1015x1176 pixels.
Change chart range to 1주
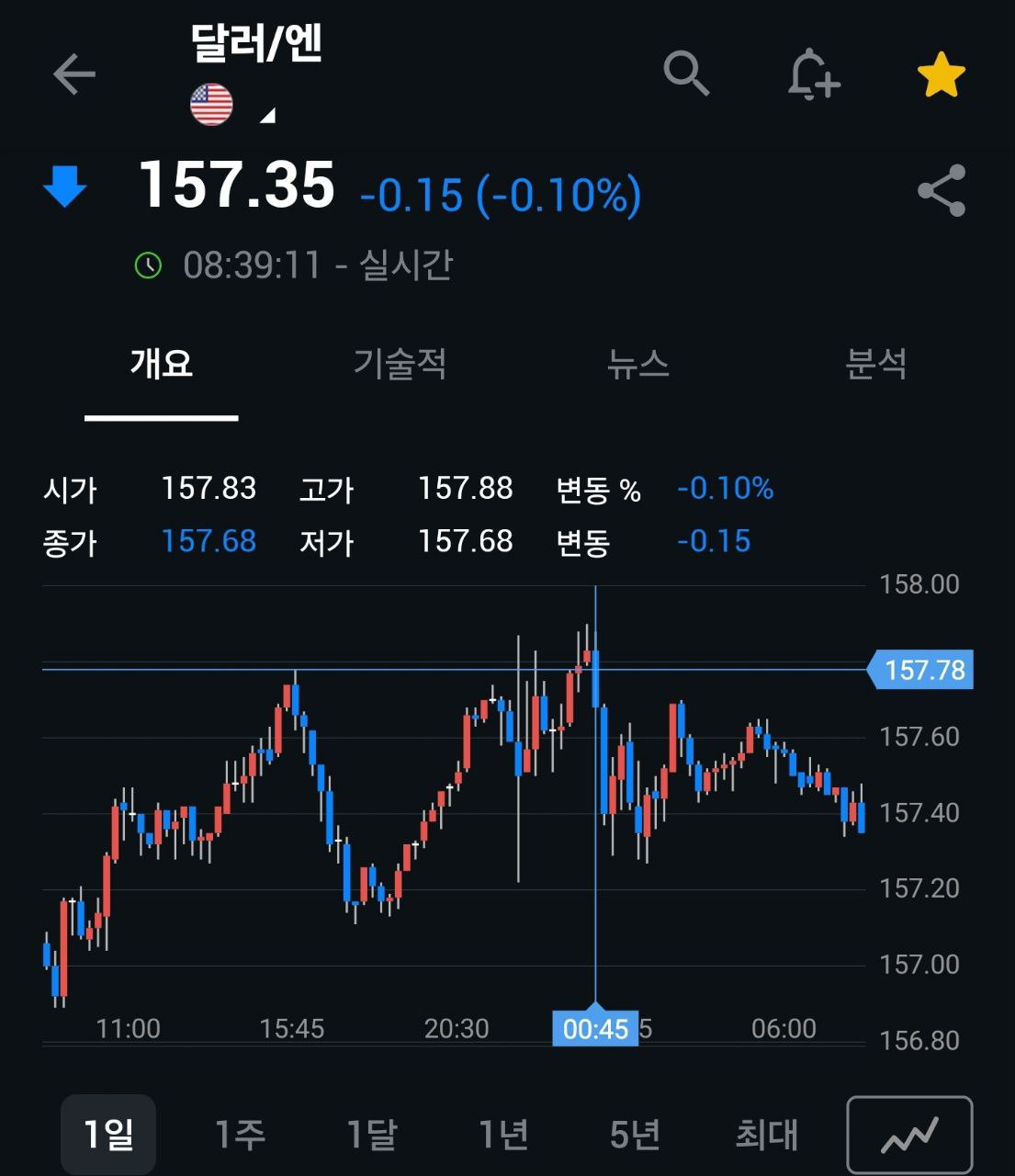(x=240, y=1135)
